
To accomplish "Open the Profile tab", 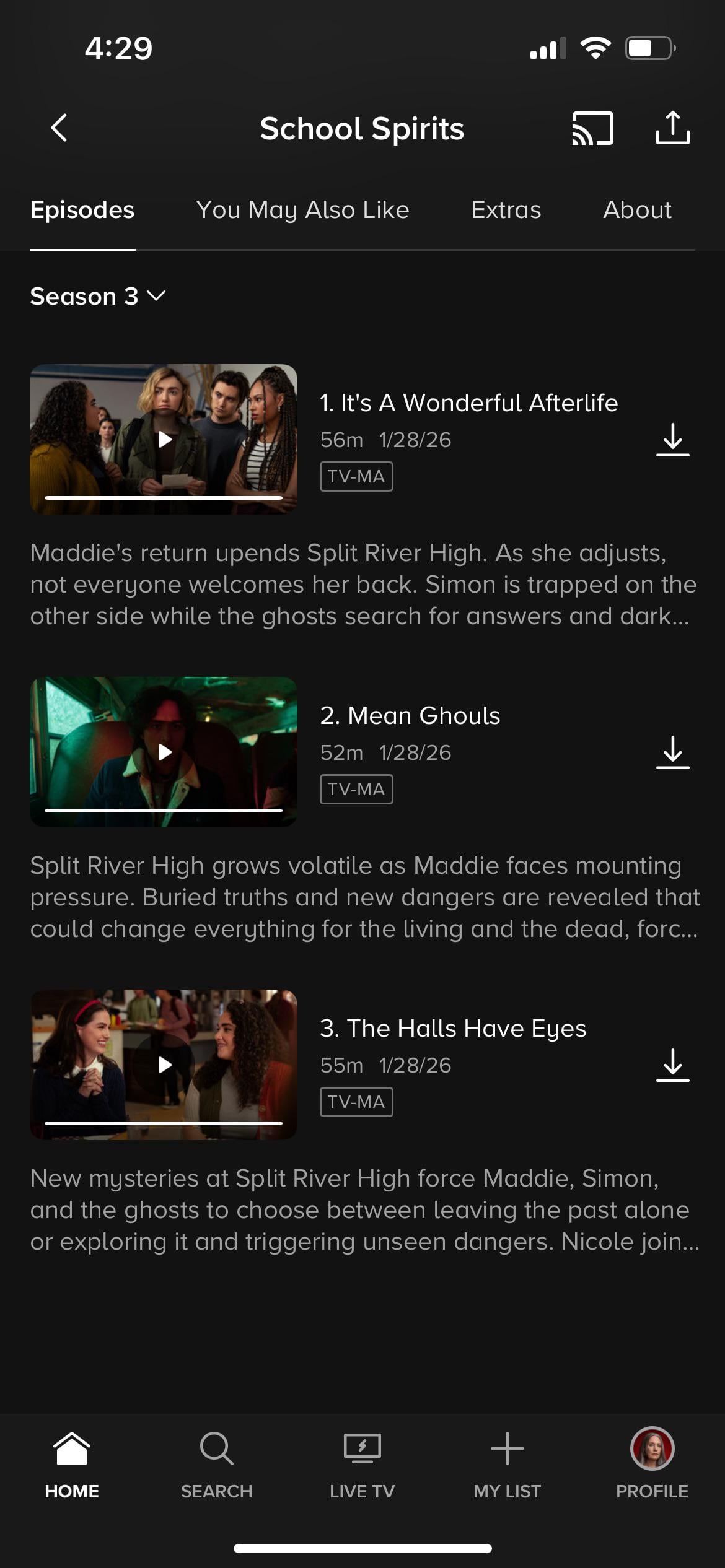I will [652, 1465].
